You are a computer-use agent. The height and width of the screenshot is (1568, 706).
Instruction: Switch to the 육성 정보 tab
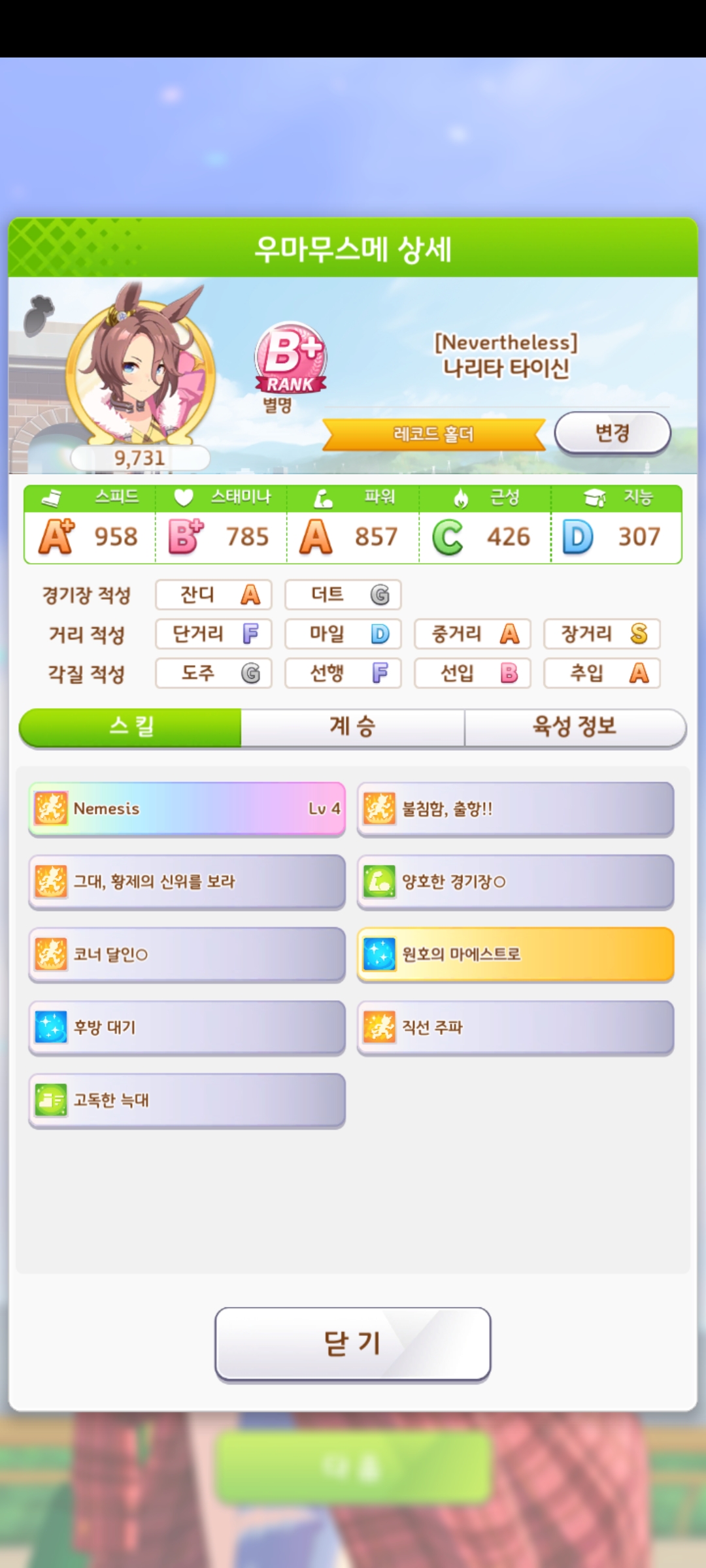pyautogui.click(x=575, y=727)
